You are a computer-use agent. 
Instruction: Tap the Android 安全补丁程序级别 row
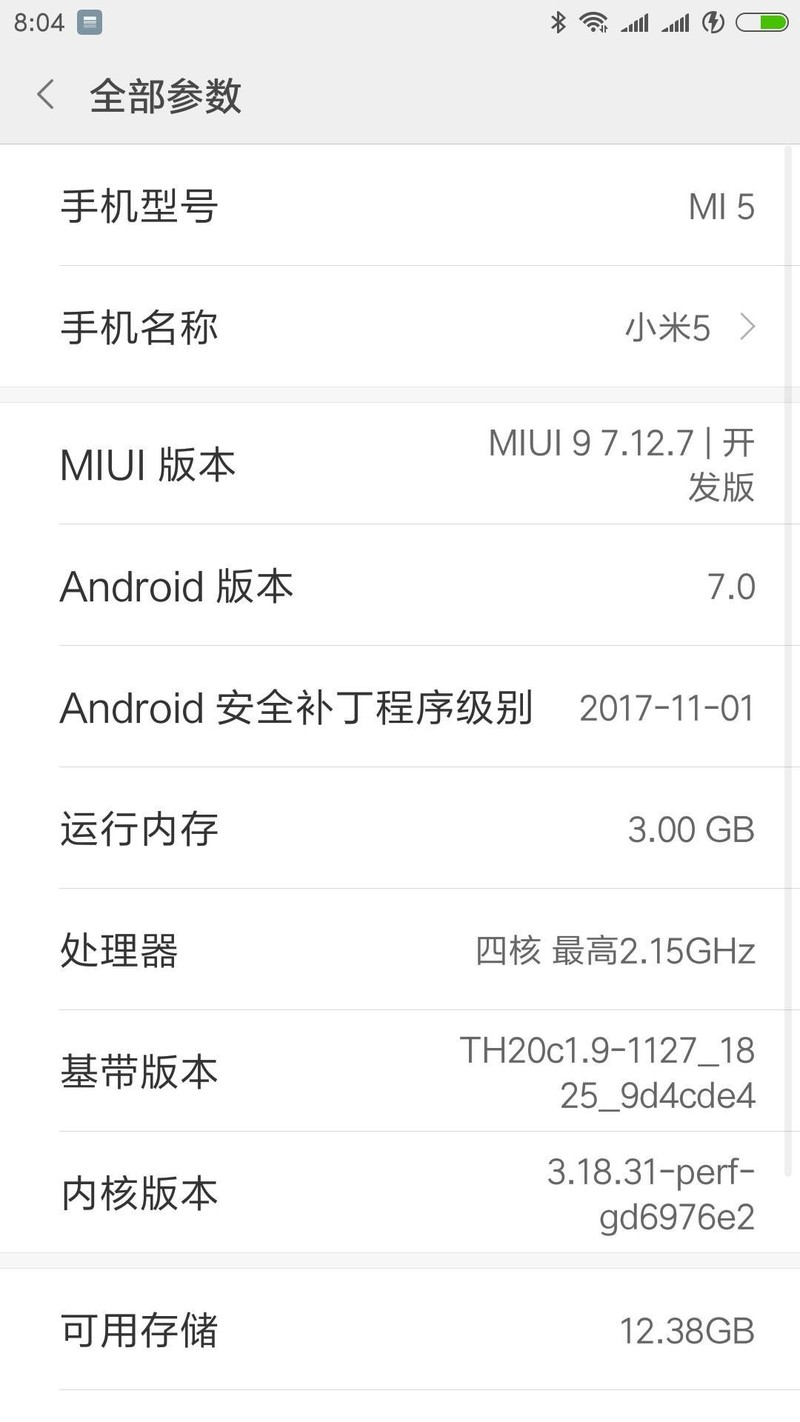(x=400, y=708)
